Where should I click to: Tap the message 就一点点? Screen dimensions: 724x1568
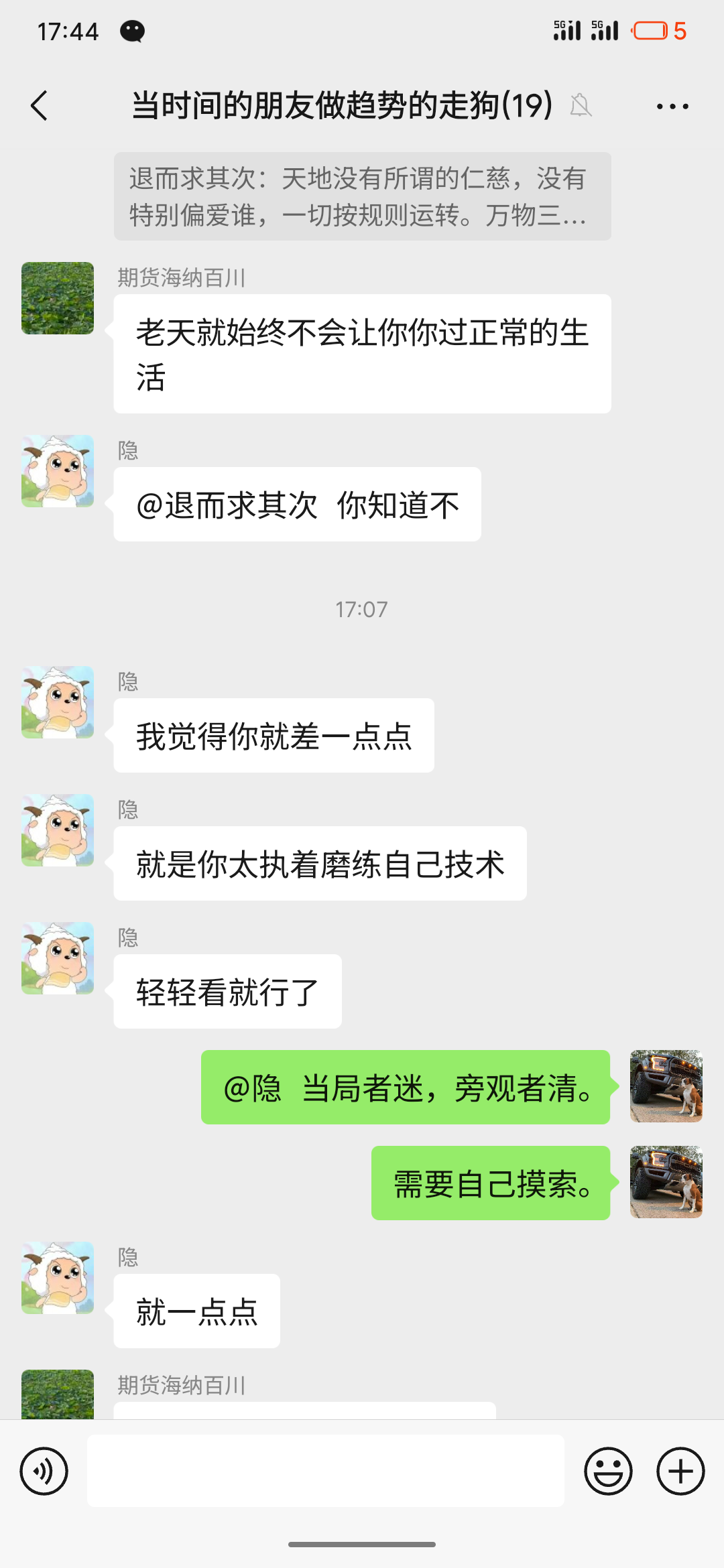click(196, 1311)
